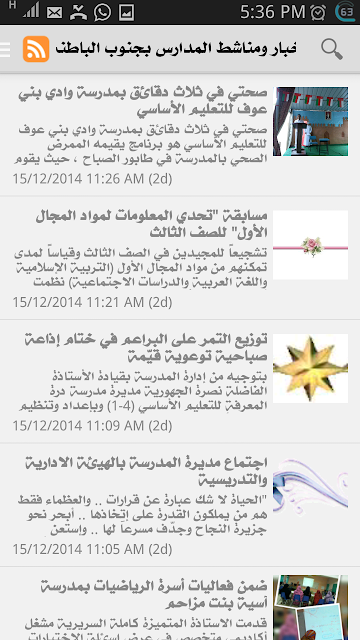Open article ضمن فعاليات أسرة الرياضيات
Screen dimensions: 360x640
(x=180, y=604)
